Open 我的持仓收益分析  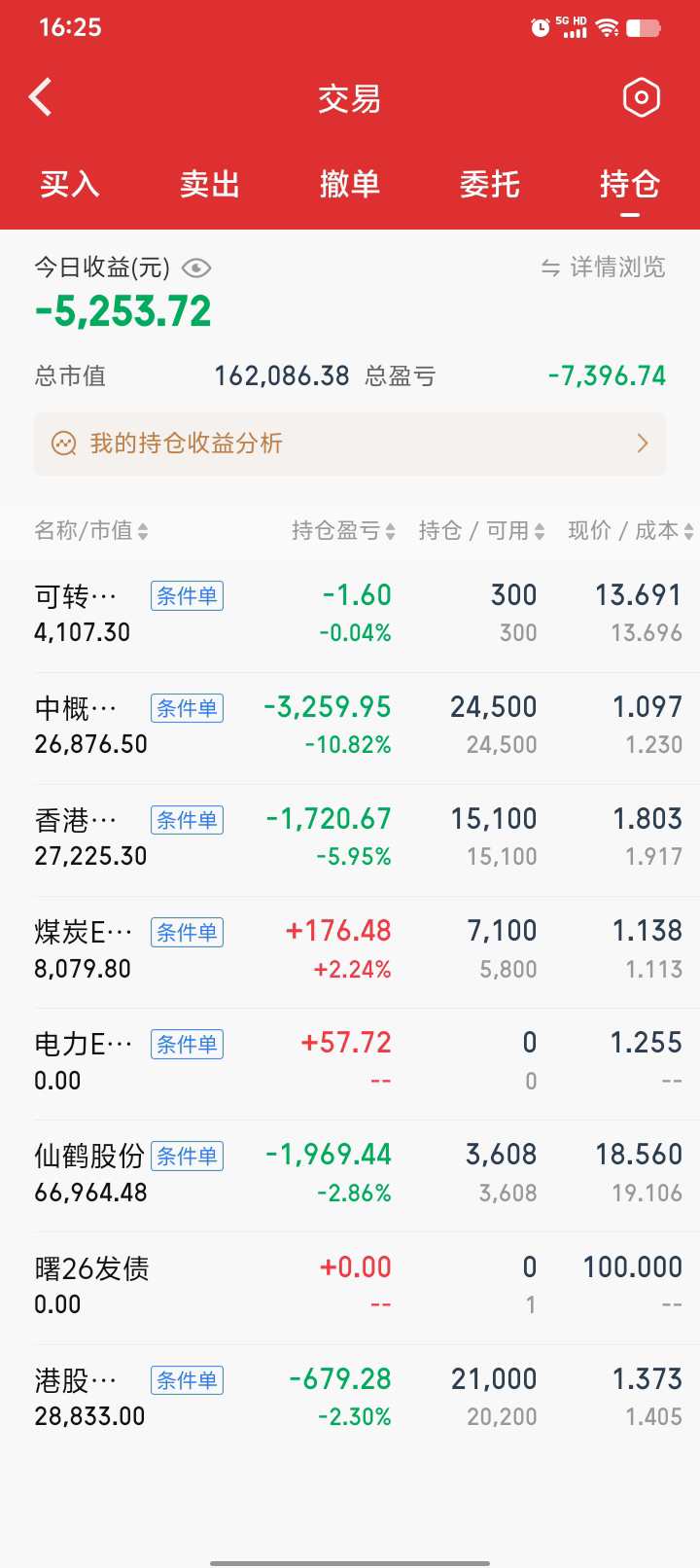[x=350, y=444]
